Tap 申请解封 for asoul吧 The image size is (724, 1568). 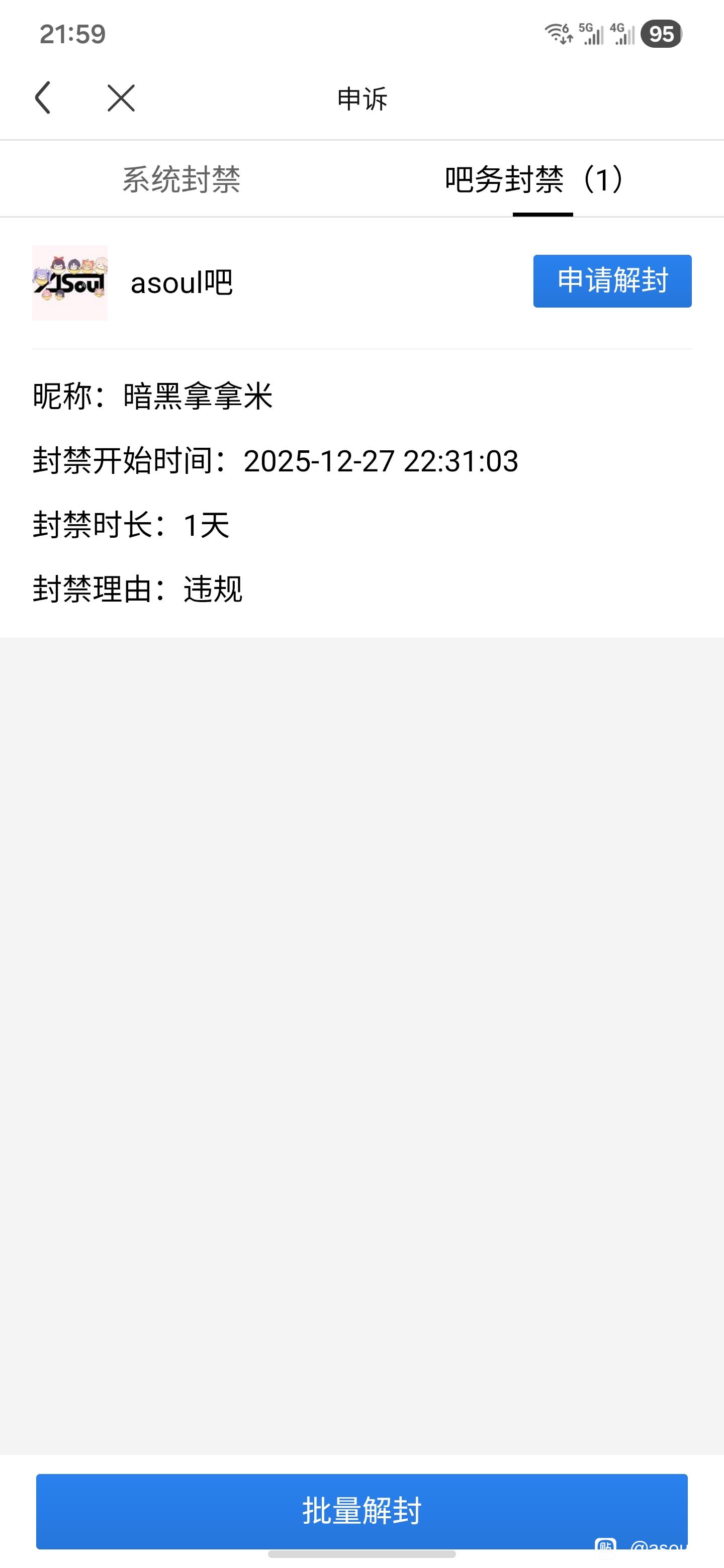point(612,280)
